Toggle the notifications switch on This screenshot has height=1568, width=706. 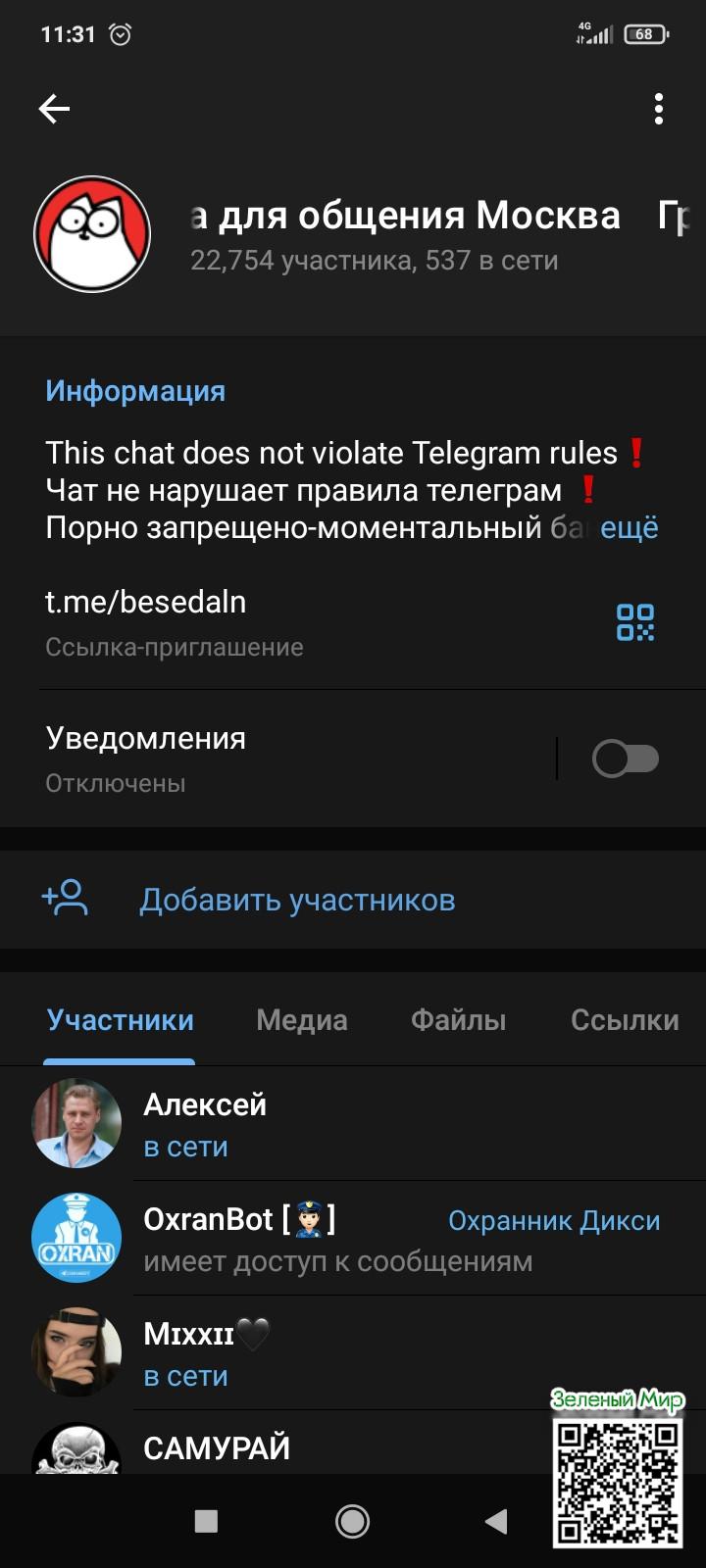625,759
